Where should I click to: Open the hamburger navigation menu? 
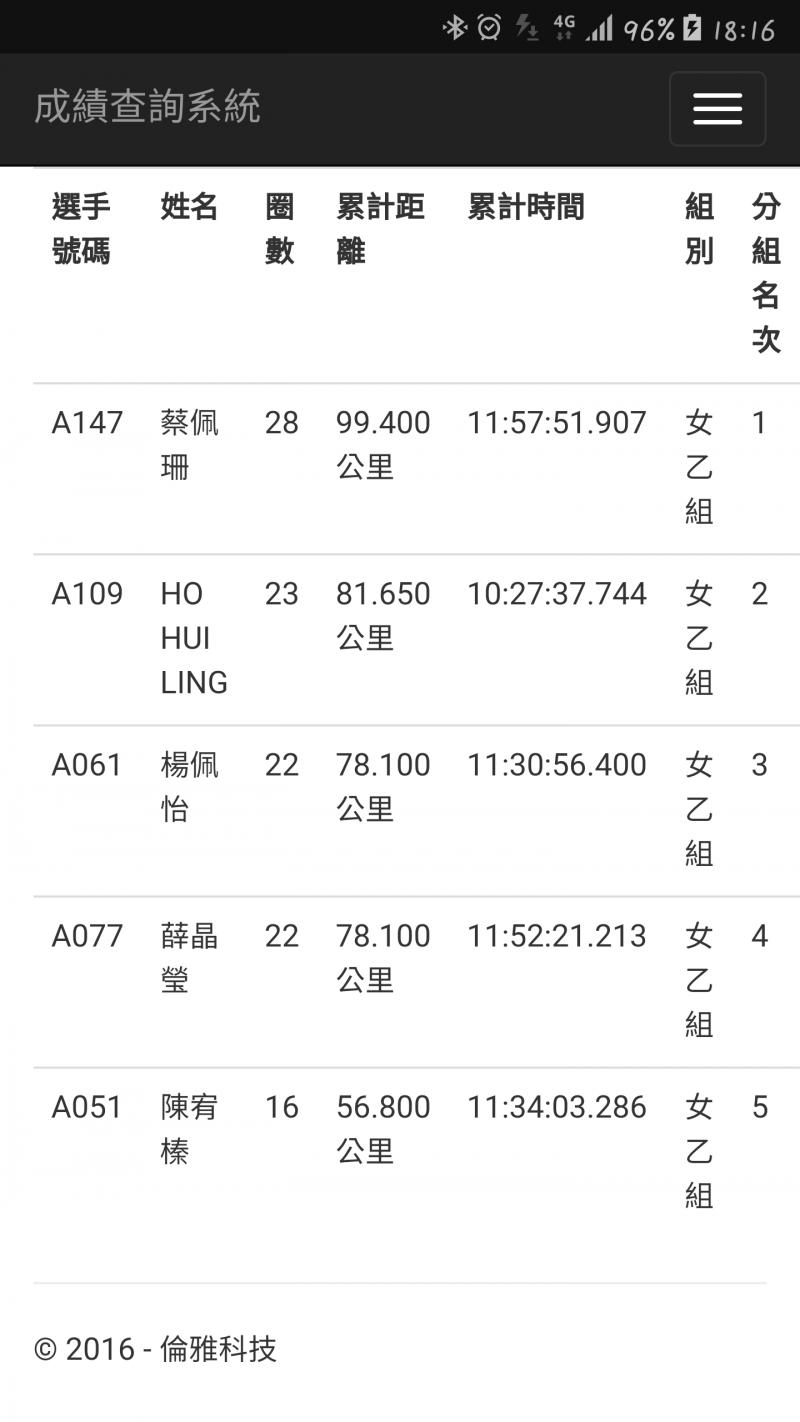click(x=717, y=109)
